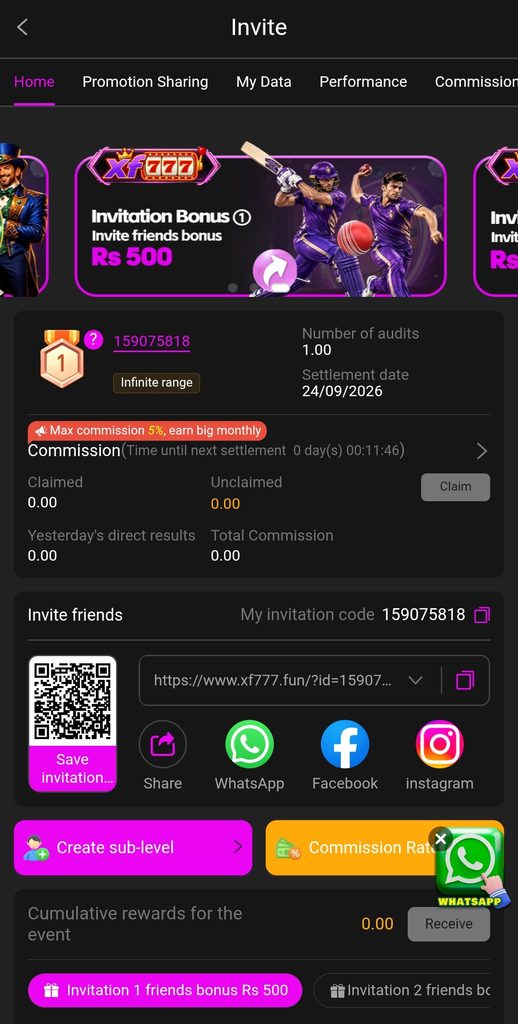The image size is (518, 1024).
Task: Switch to the Promotion Sharing tab
Action: (145, 82)
